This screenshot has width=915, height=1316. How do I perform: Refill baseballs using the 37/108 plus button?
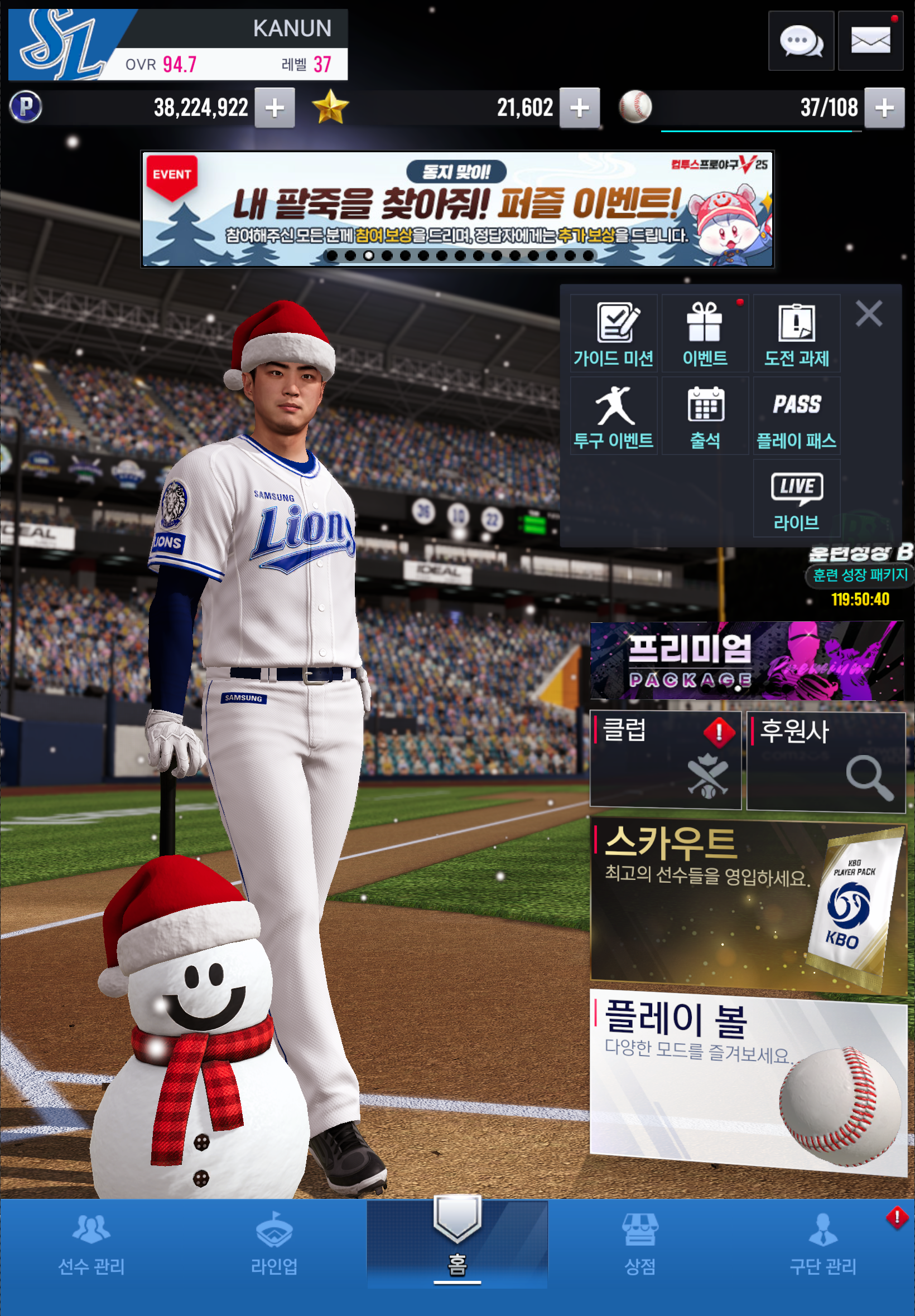pyautogui.click(x=883, y=108)
